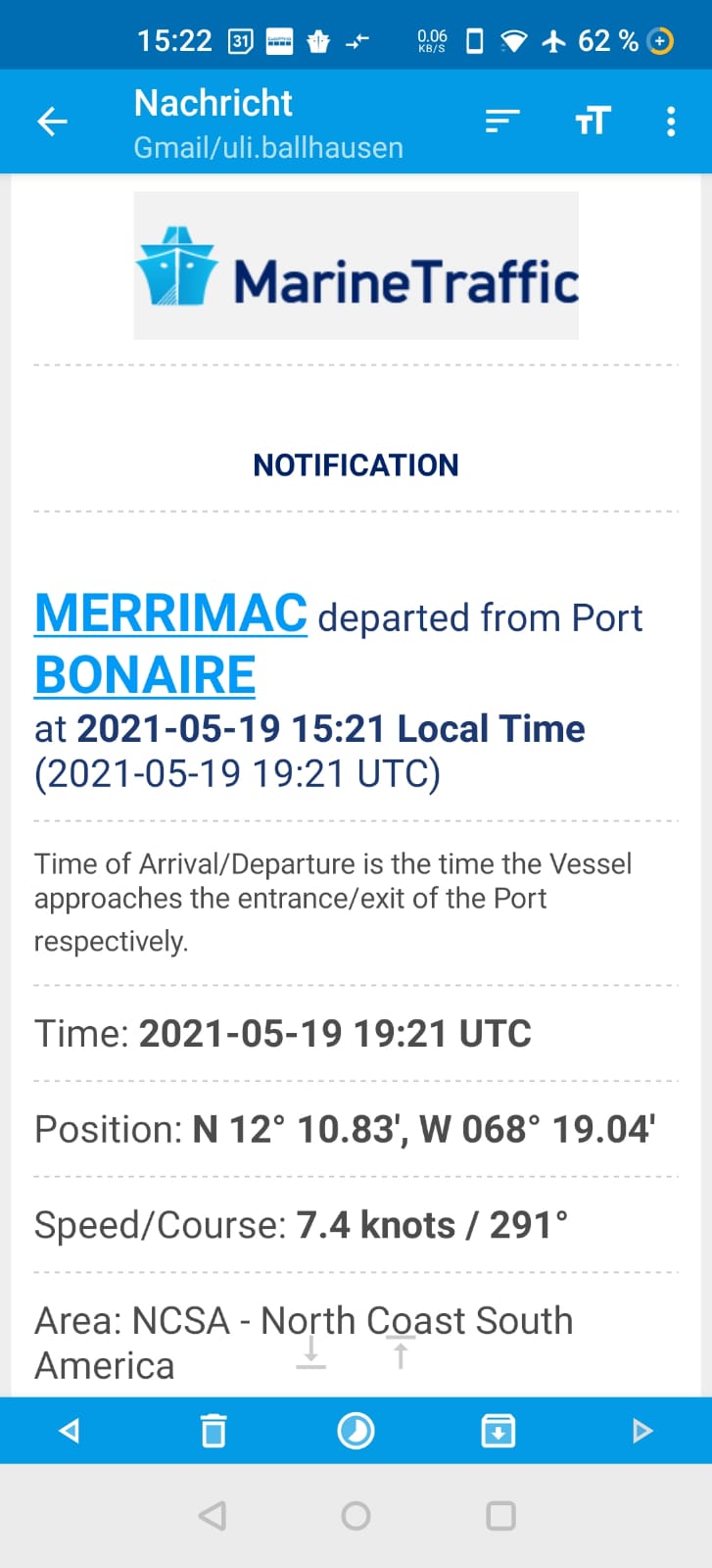The image size is (712, 1568).
Task: Tap the system home button
Action: [356, 1516]
